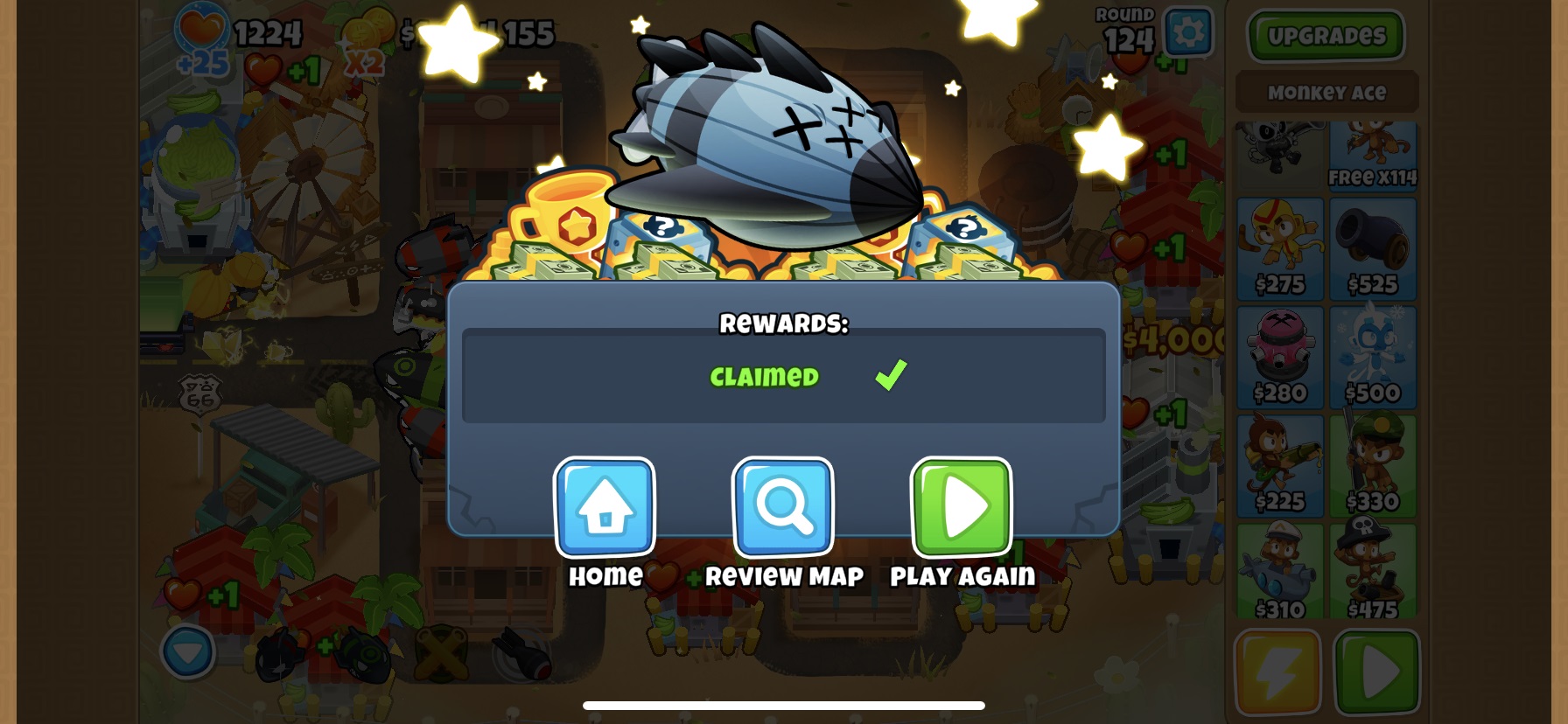
Task: Start a new game with Play Again
Action: click(x=962, y=507)
